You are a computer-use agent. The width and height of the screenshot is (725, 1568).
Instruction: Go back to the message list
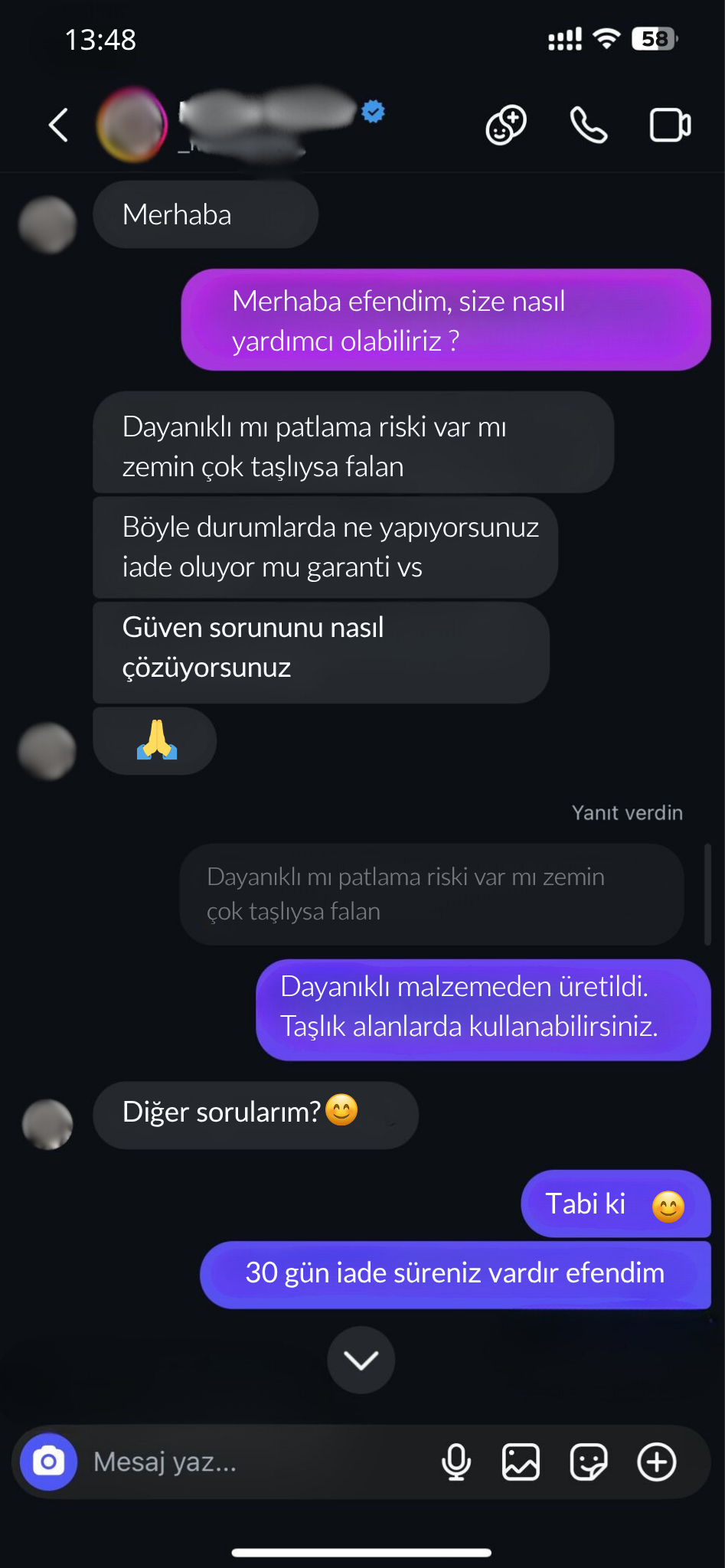58,125
